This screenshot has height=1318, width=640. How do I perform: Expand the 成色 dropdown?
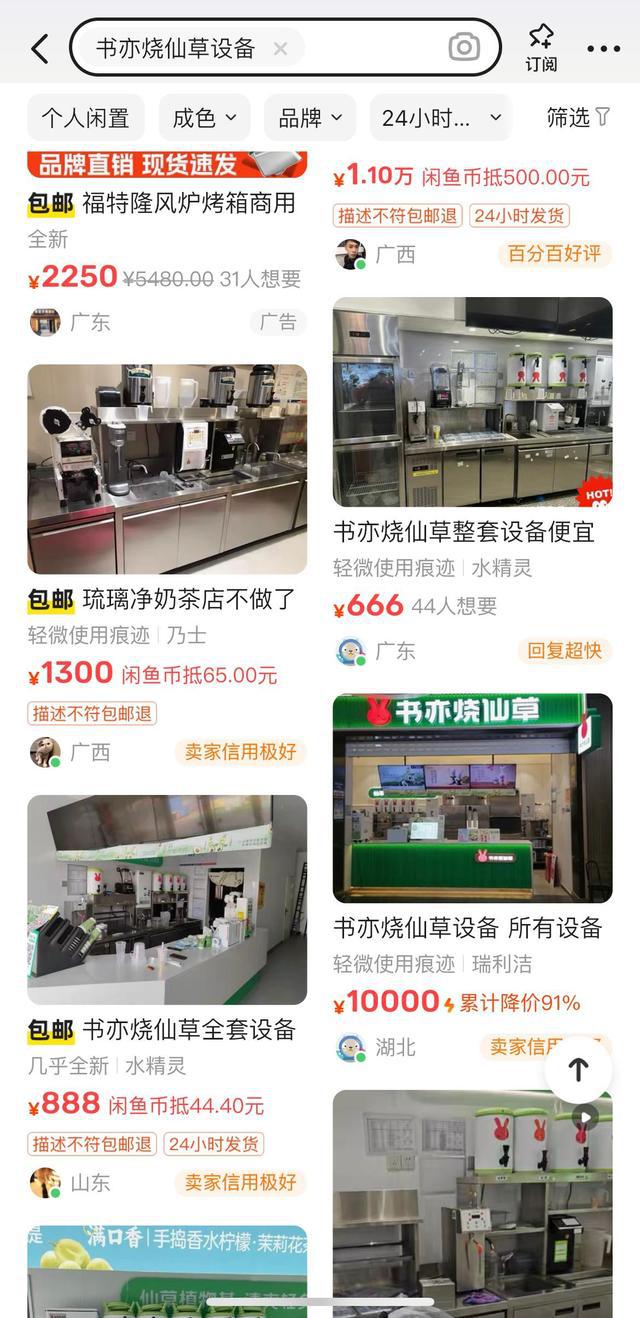click(204, 118)
